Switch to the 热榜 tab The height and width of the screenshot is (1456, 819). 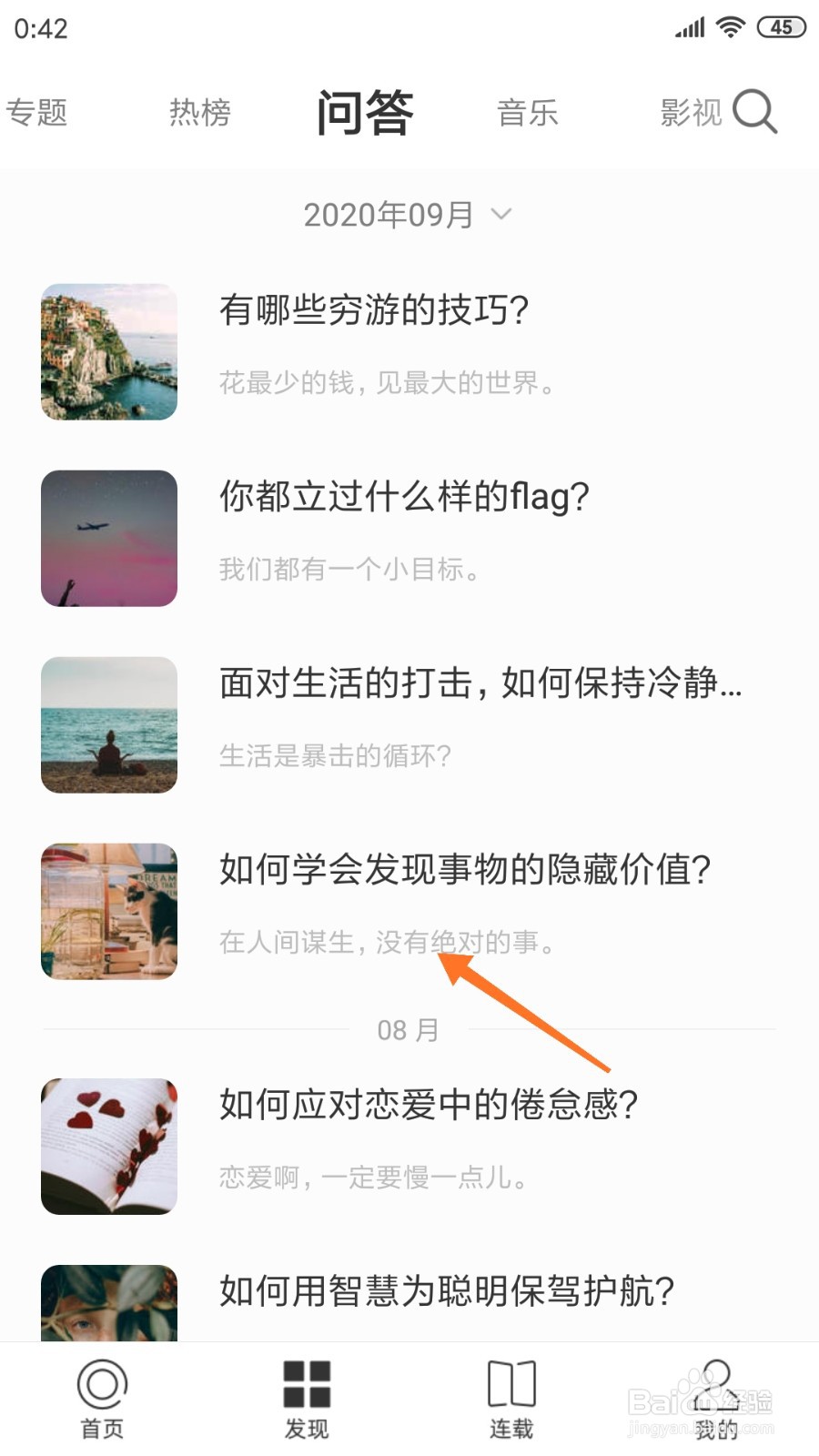[199, 112]
